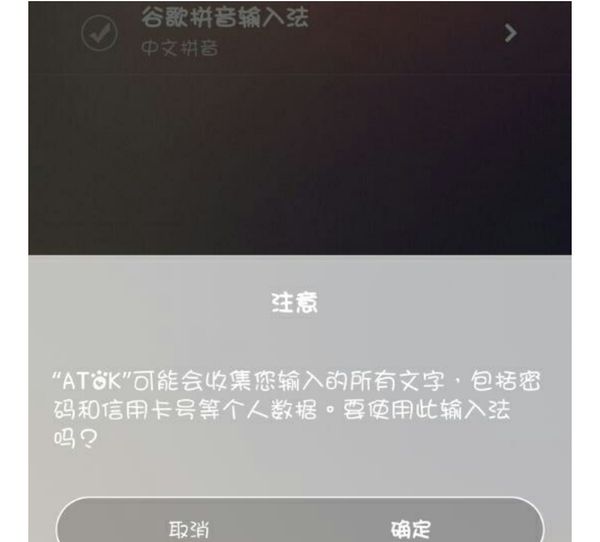Confirm the dialog with 确定
The image size is (600, 542).
(411, 527)
